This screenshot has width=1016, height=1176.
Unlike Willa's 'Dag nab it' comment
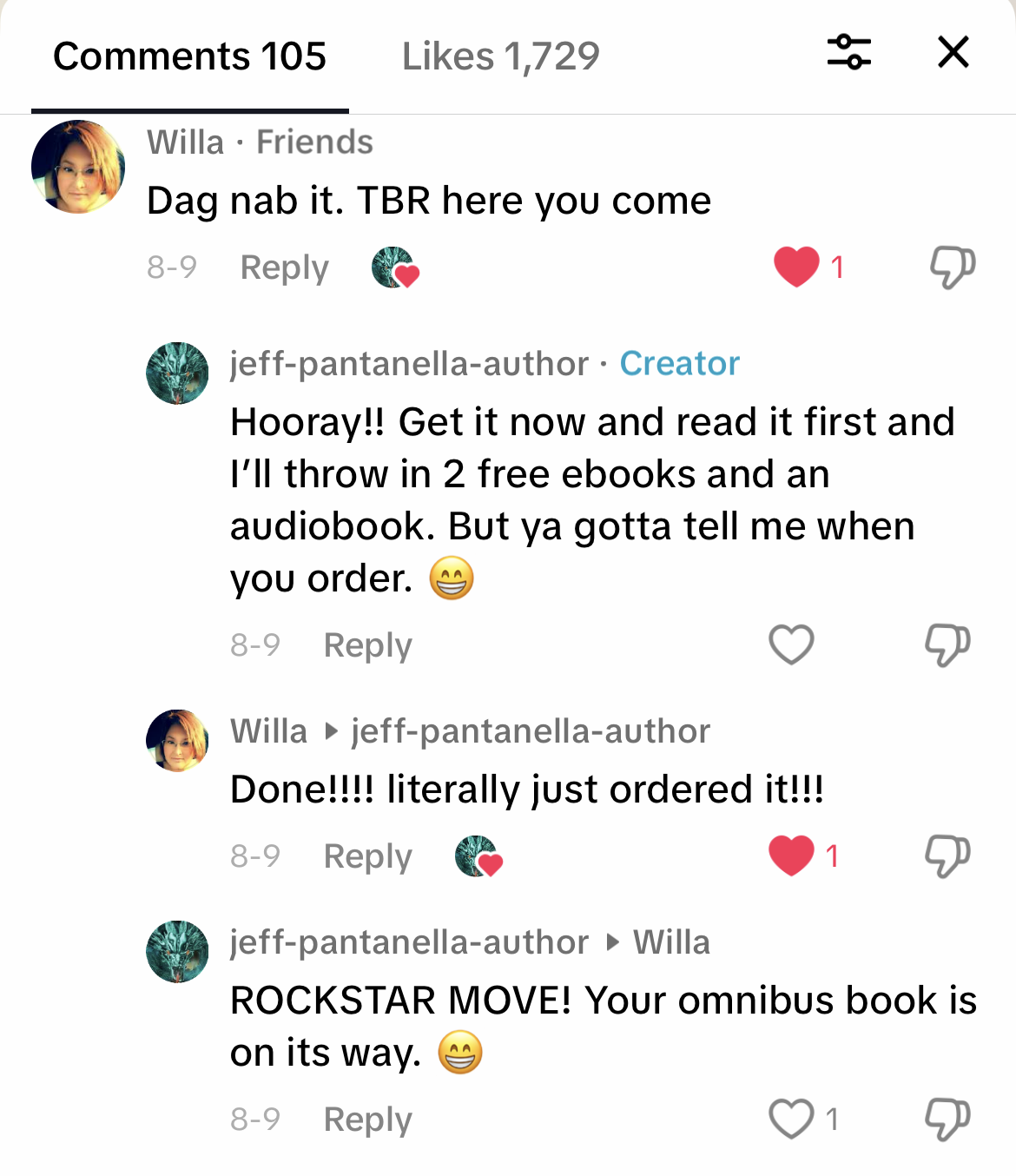tap(796, 267)
